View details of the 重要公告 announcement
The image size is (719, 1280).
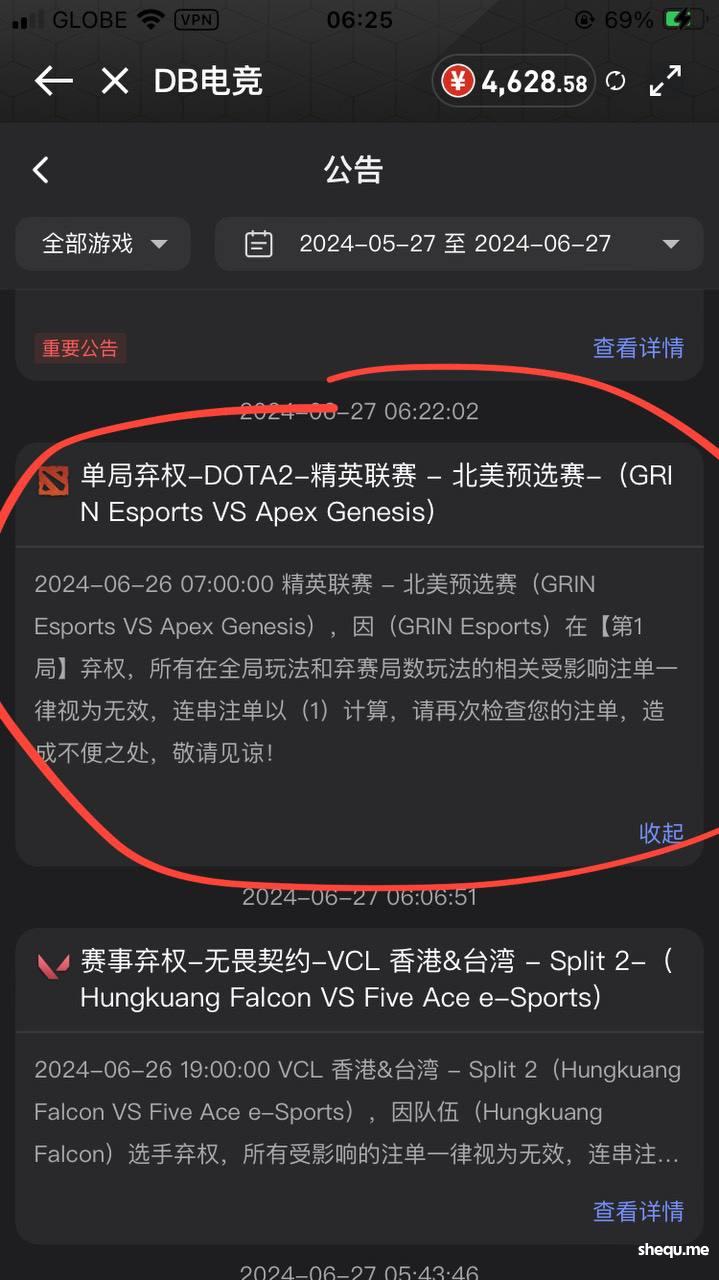coord(638,348)
